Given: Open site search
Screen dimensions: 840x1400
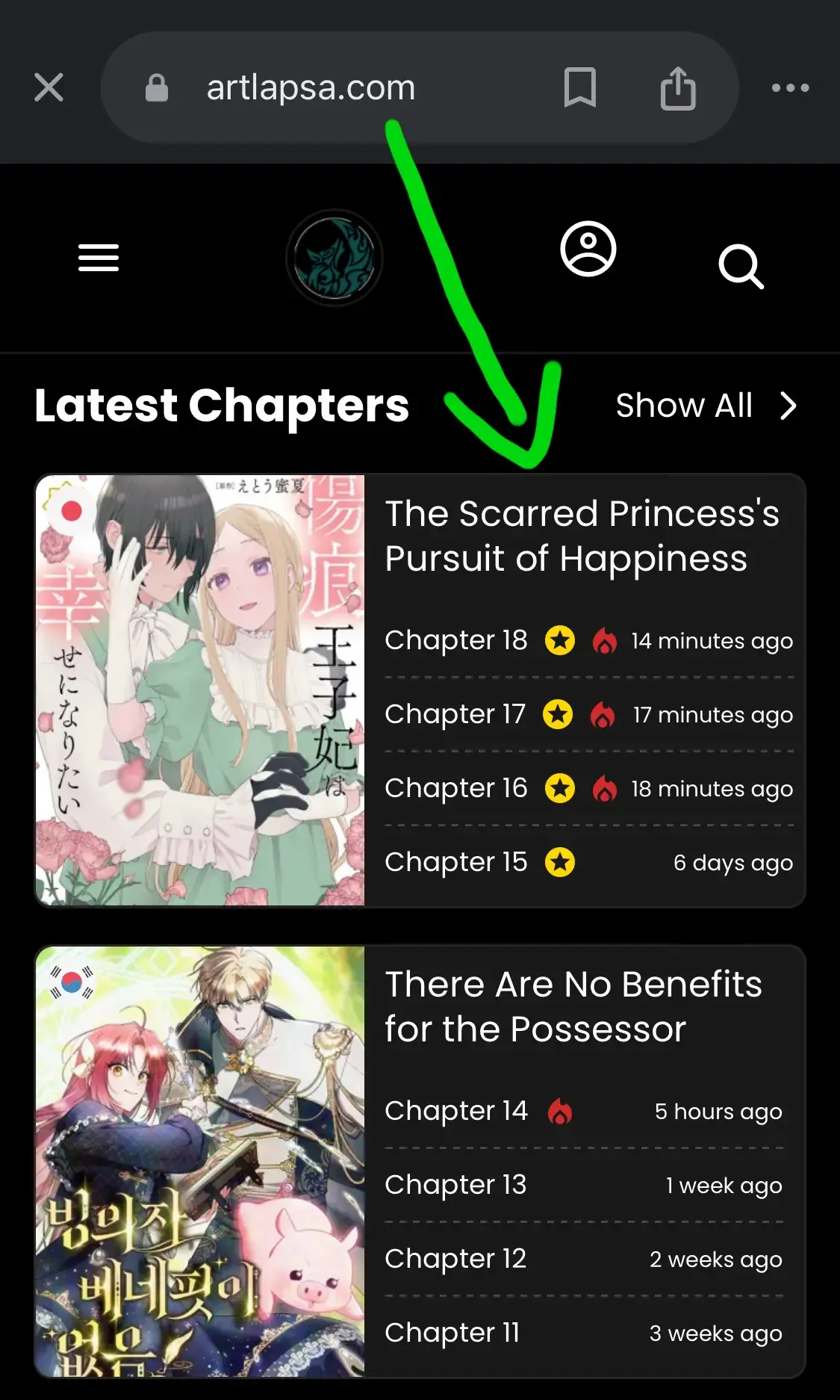Looking at the screenshot, I should [x=741, y=266].
